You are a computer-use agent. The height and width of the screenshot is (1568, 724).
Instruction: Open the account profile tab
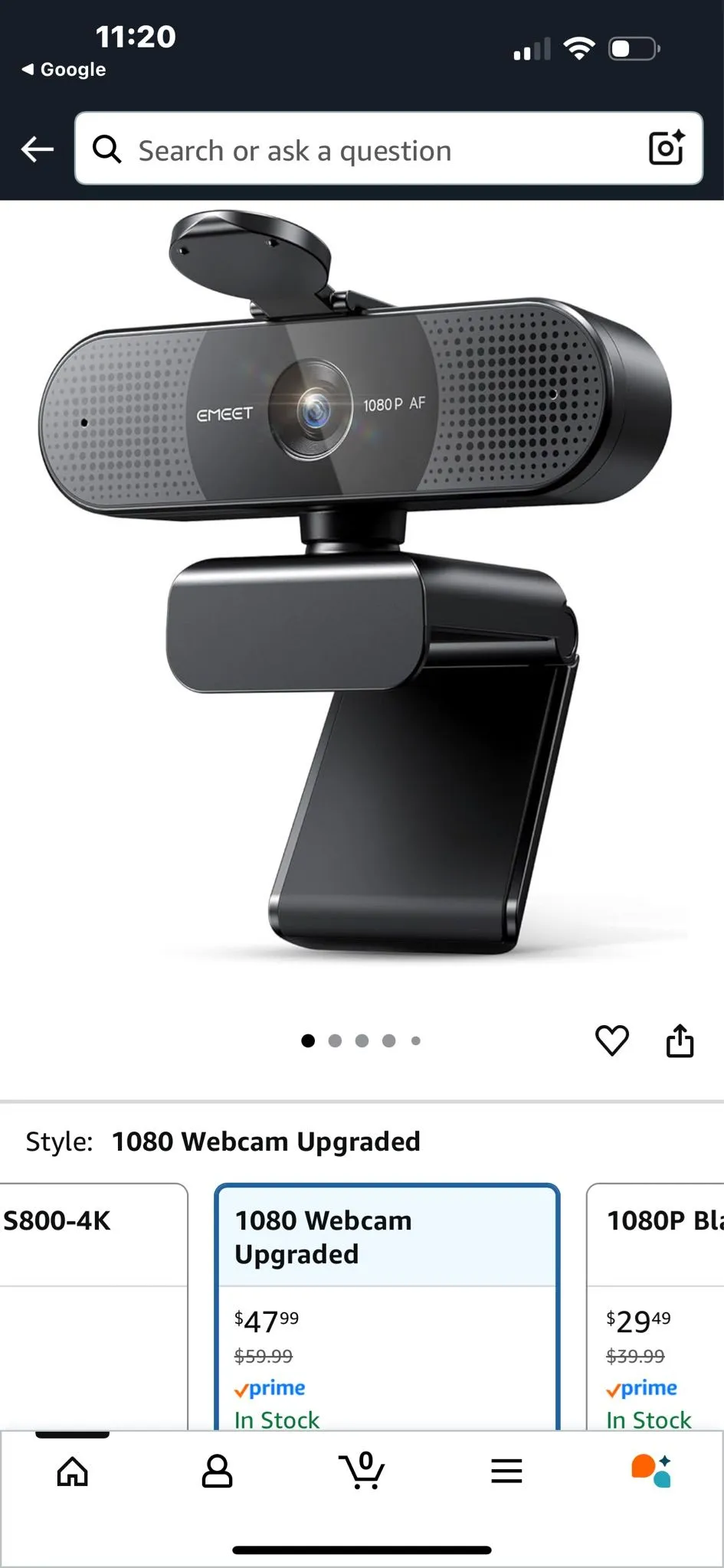tap(217, 1471)
